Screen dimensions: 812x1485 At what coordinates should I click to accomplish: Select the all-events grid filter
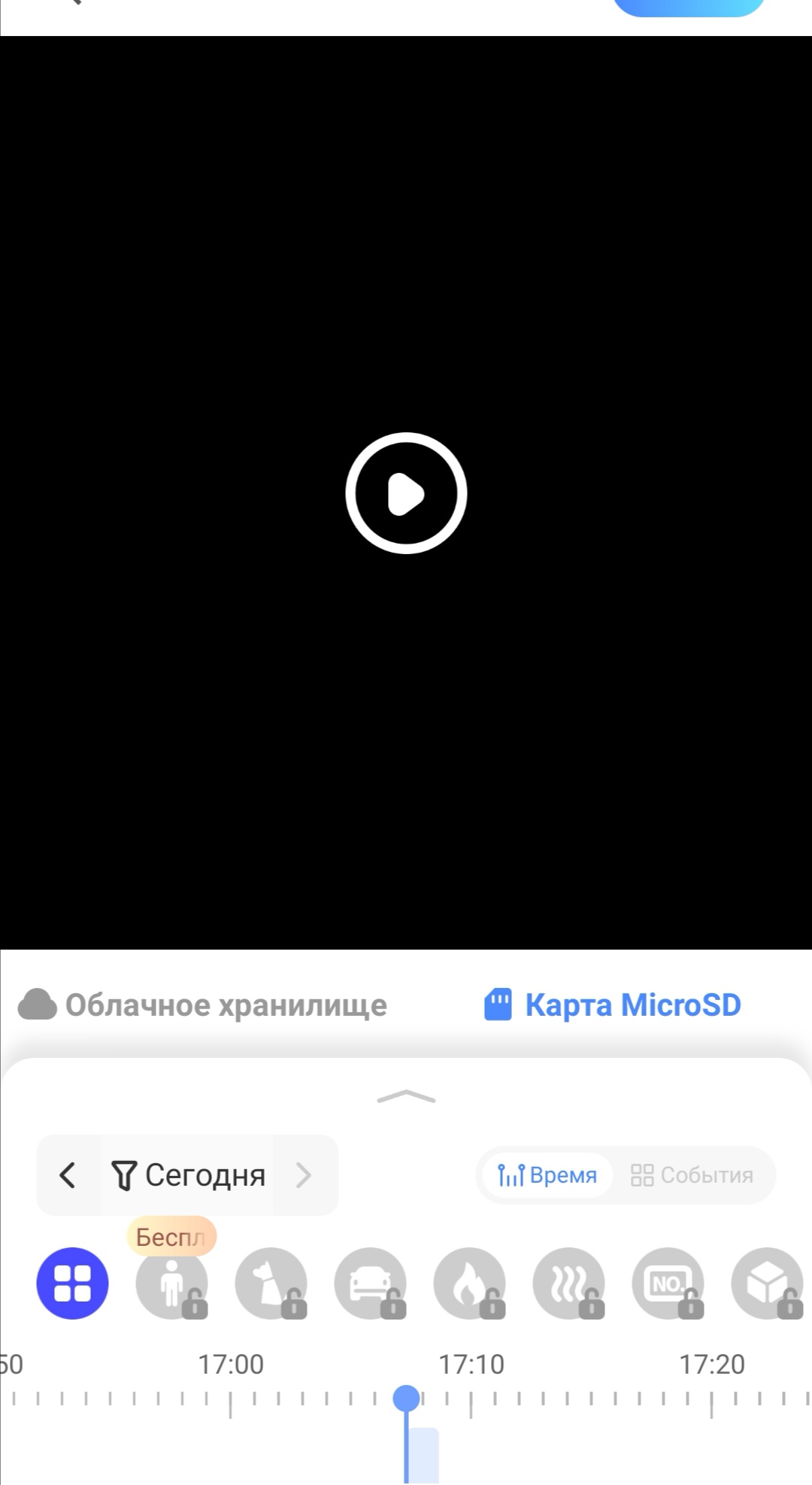(72, 1283)
